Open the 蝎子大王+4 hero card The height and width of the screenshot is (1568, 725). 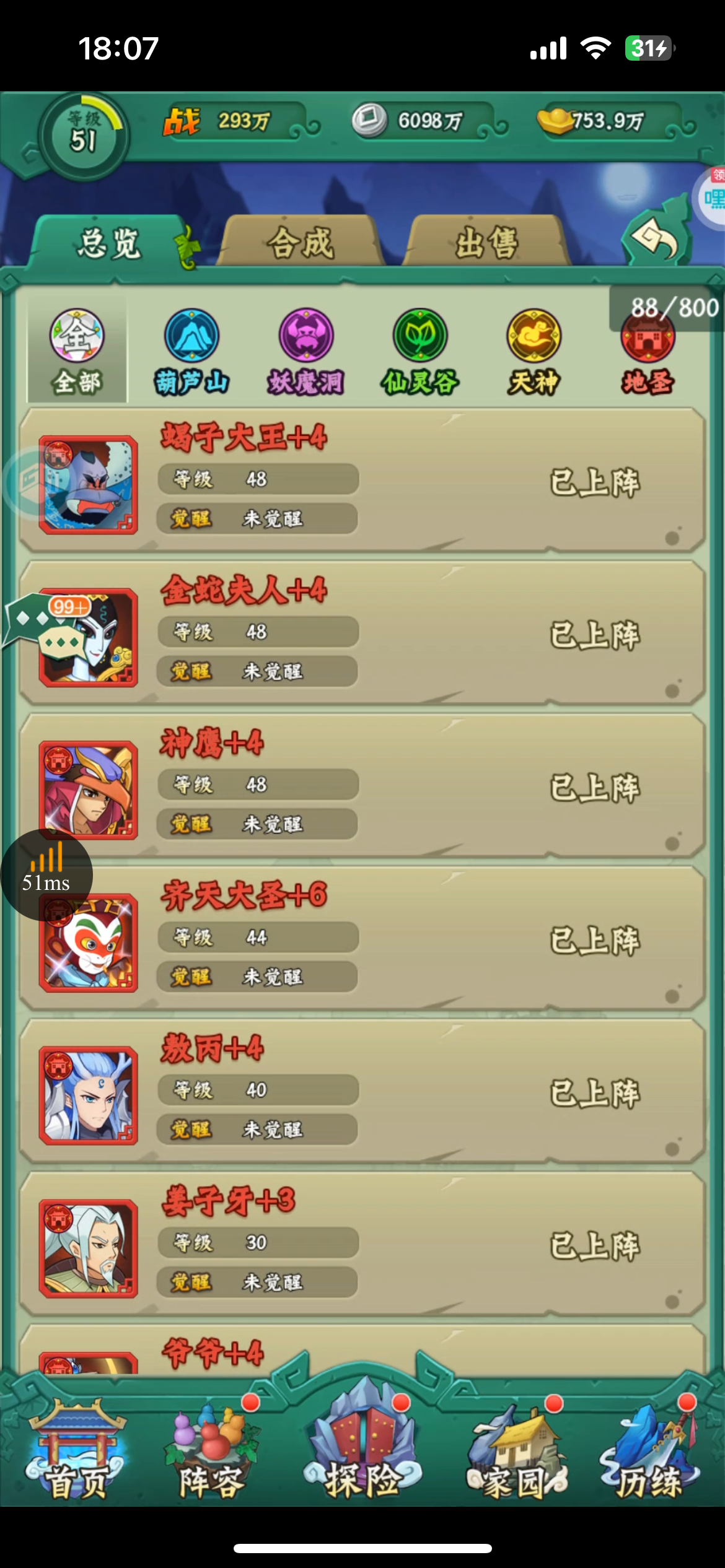(x=362, y=480)
